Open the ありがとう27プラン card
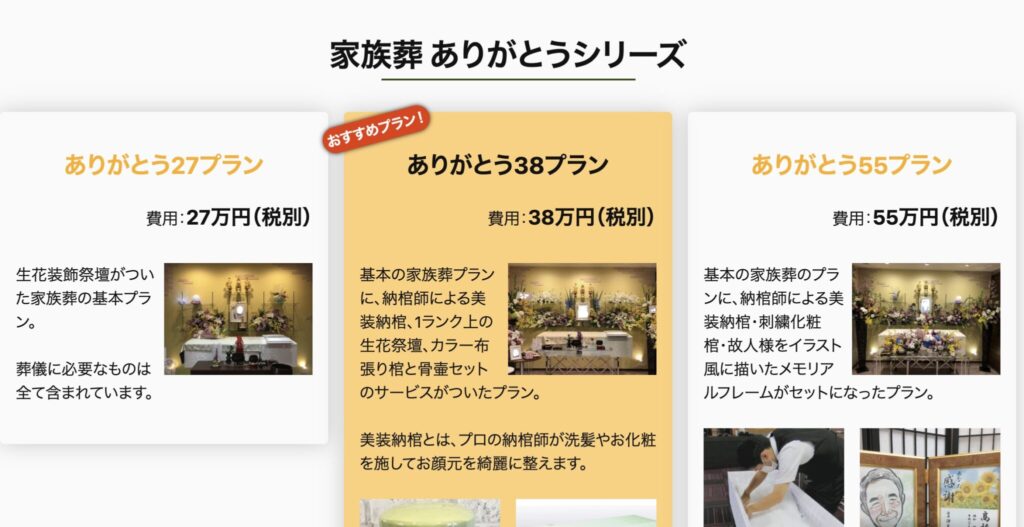Viewport: 1024px width, 527px height. pyautogui.click(x=163, y=165)
